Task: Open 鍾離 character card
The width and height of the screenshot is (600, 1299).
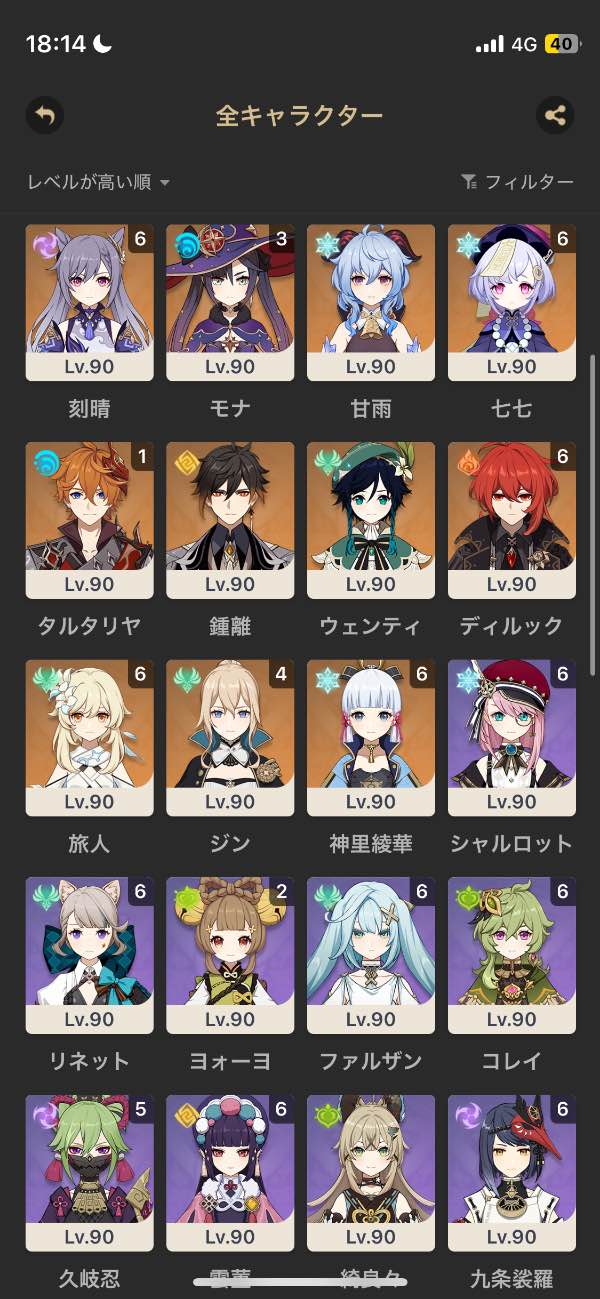Action: pyautogui.click(x=230, y=520)
